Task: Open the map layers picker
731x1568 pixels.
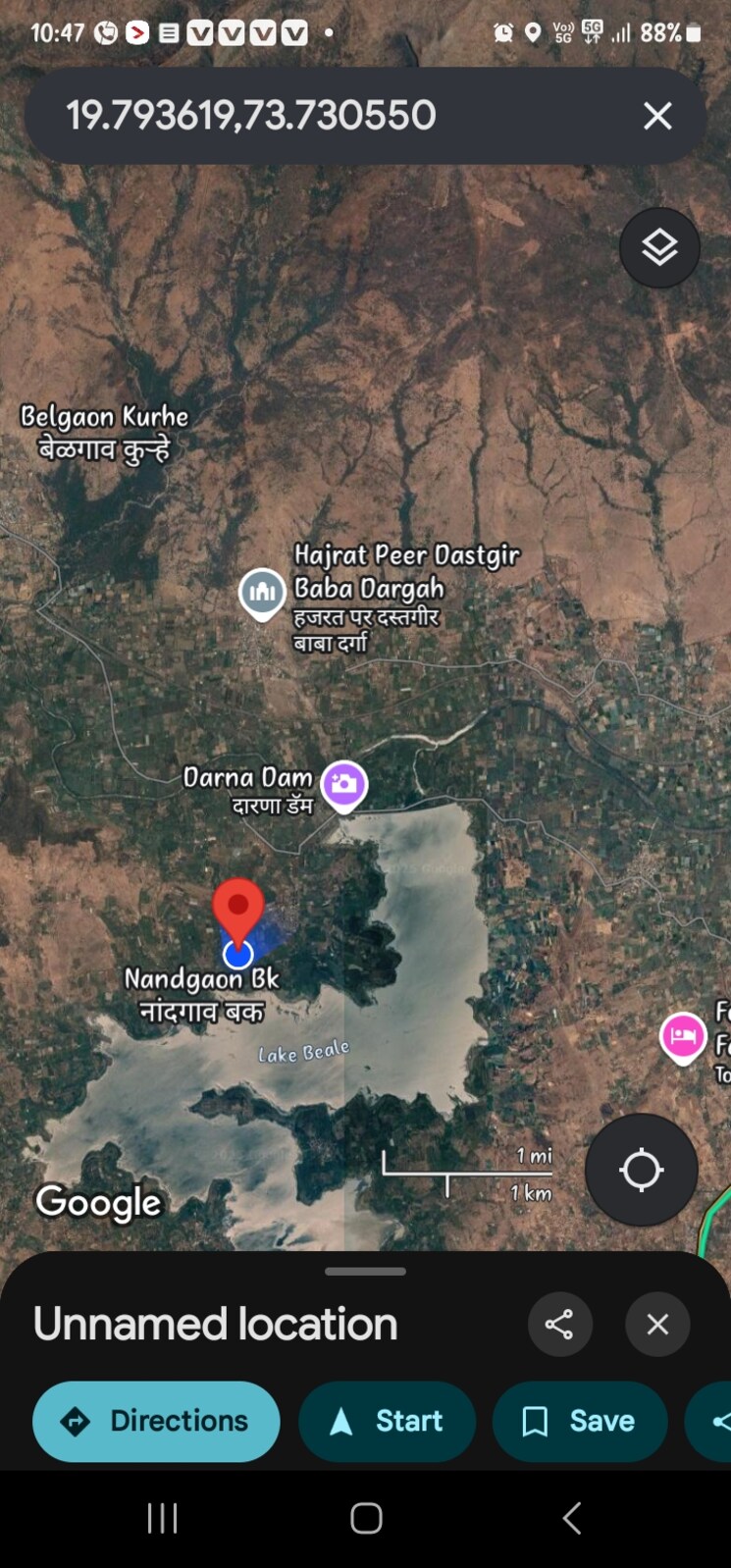Action: click(658, 247)
